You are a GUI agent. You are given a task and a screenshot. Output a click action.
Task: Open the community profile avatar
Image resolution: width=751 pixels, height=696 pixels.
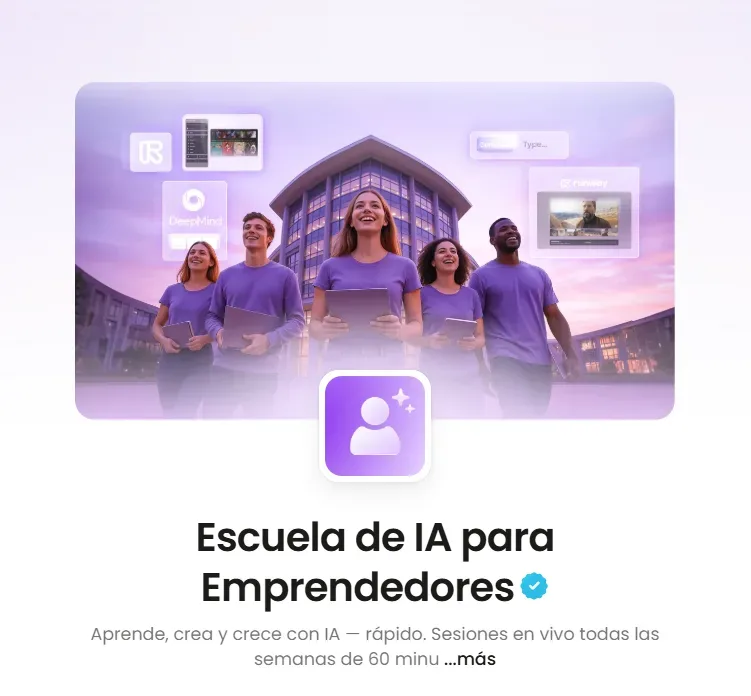click(375, 426)
